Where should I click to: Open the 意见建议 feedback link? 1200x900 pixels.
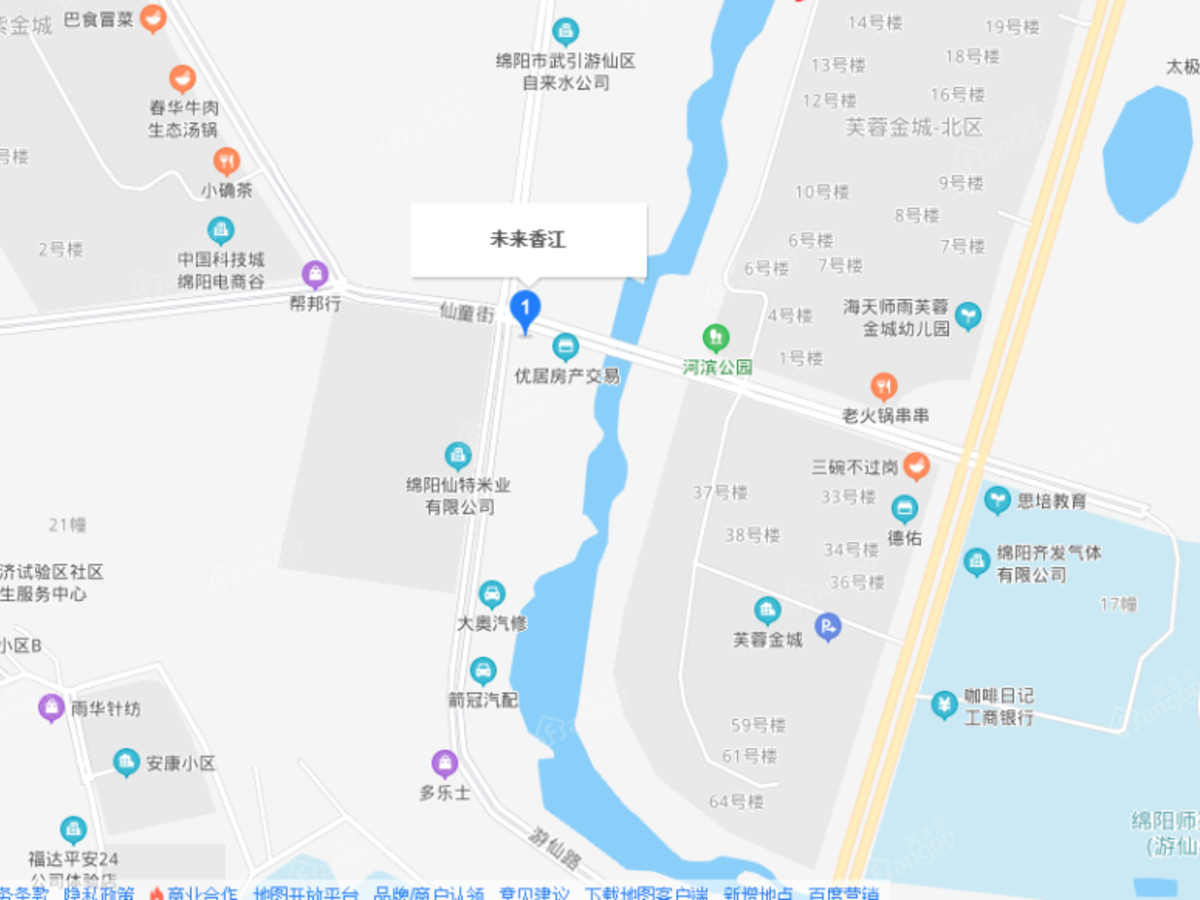tap(535, 893)
